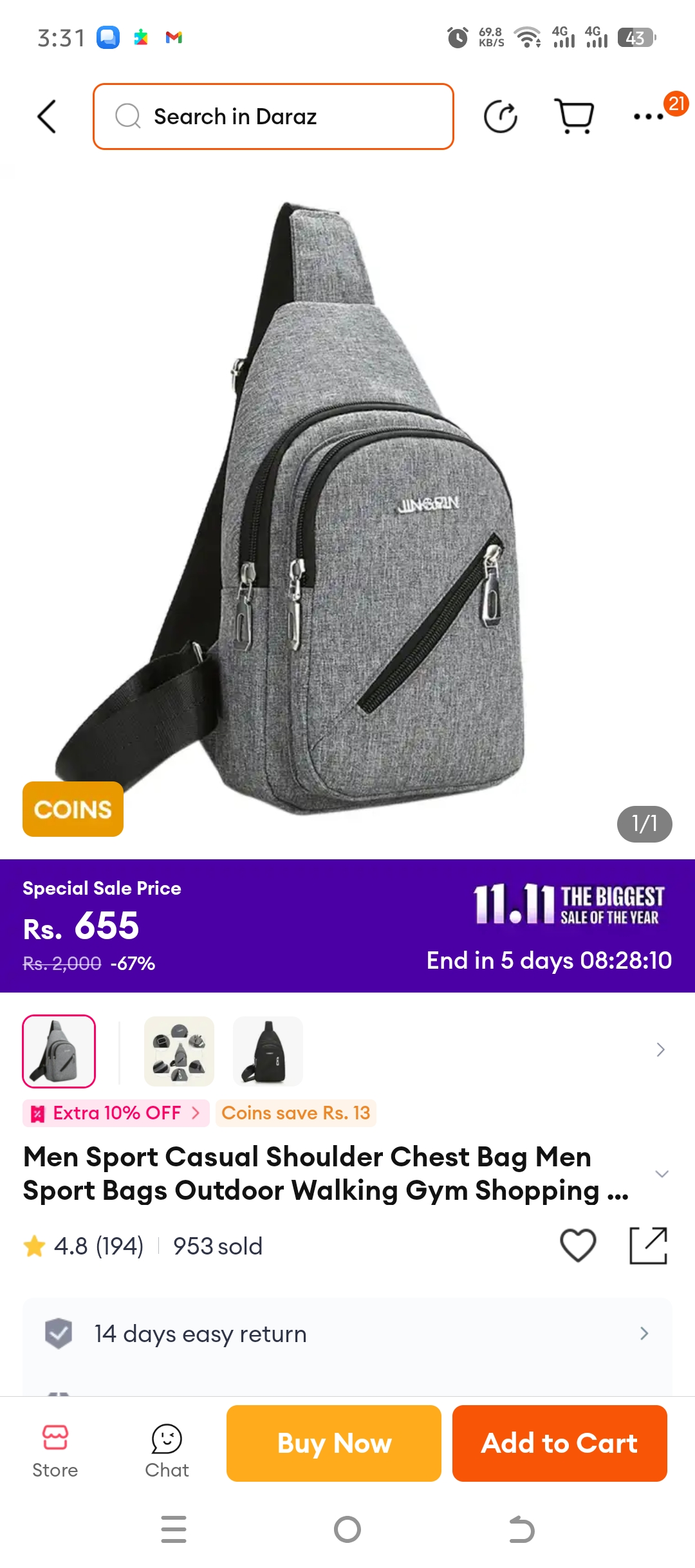Start a Chat with the seller
Image resolution: width=695 pixels, height=1568 pixels.
167,1451
